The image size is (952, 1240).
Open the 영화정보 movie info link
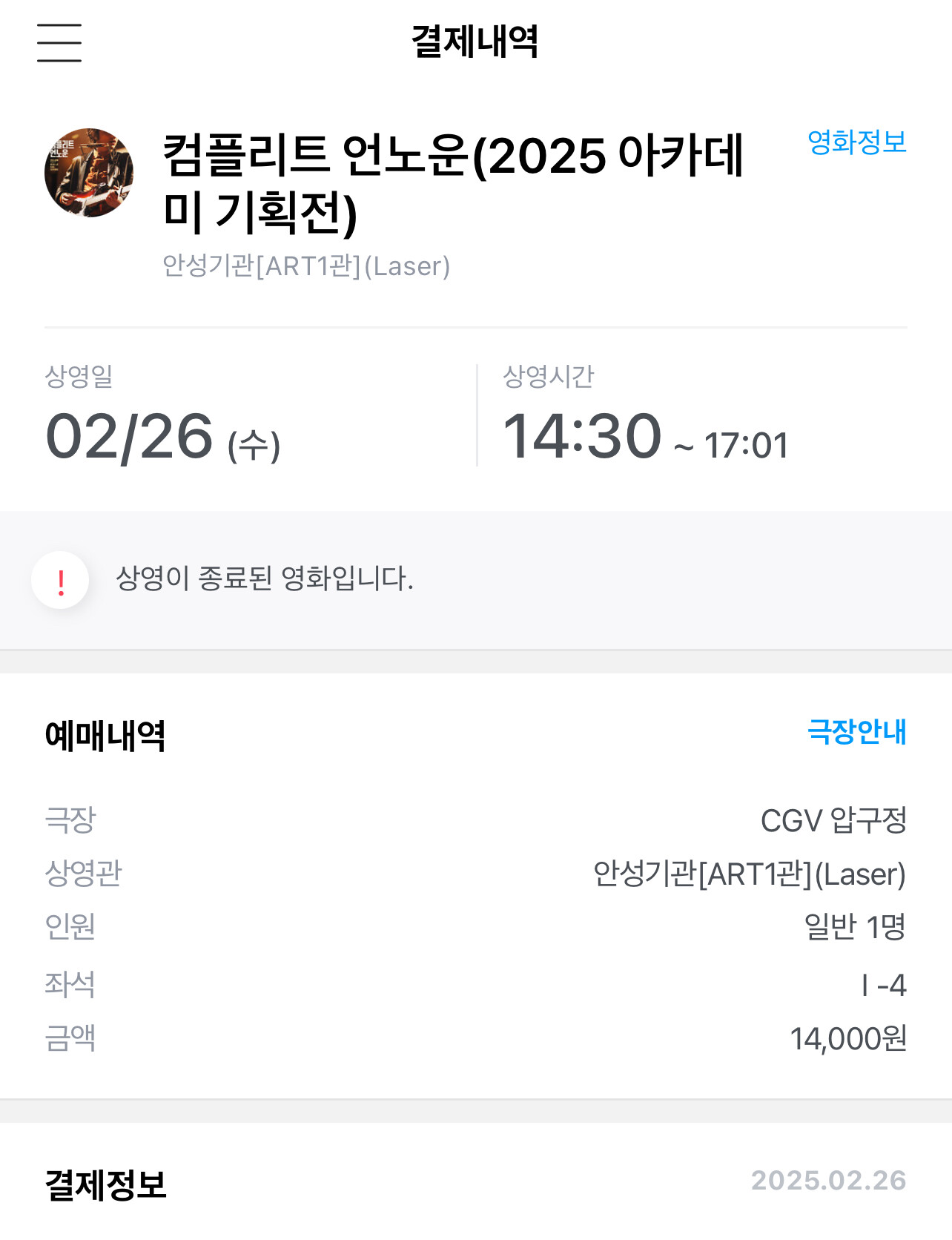click(856, 142)
